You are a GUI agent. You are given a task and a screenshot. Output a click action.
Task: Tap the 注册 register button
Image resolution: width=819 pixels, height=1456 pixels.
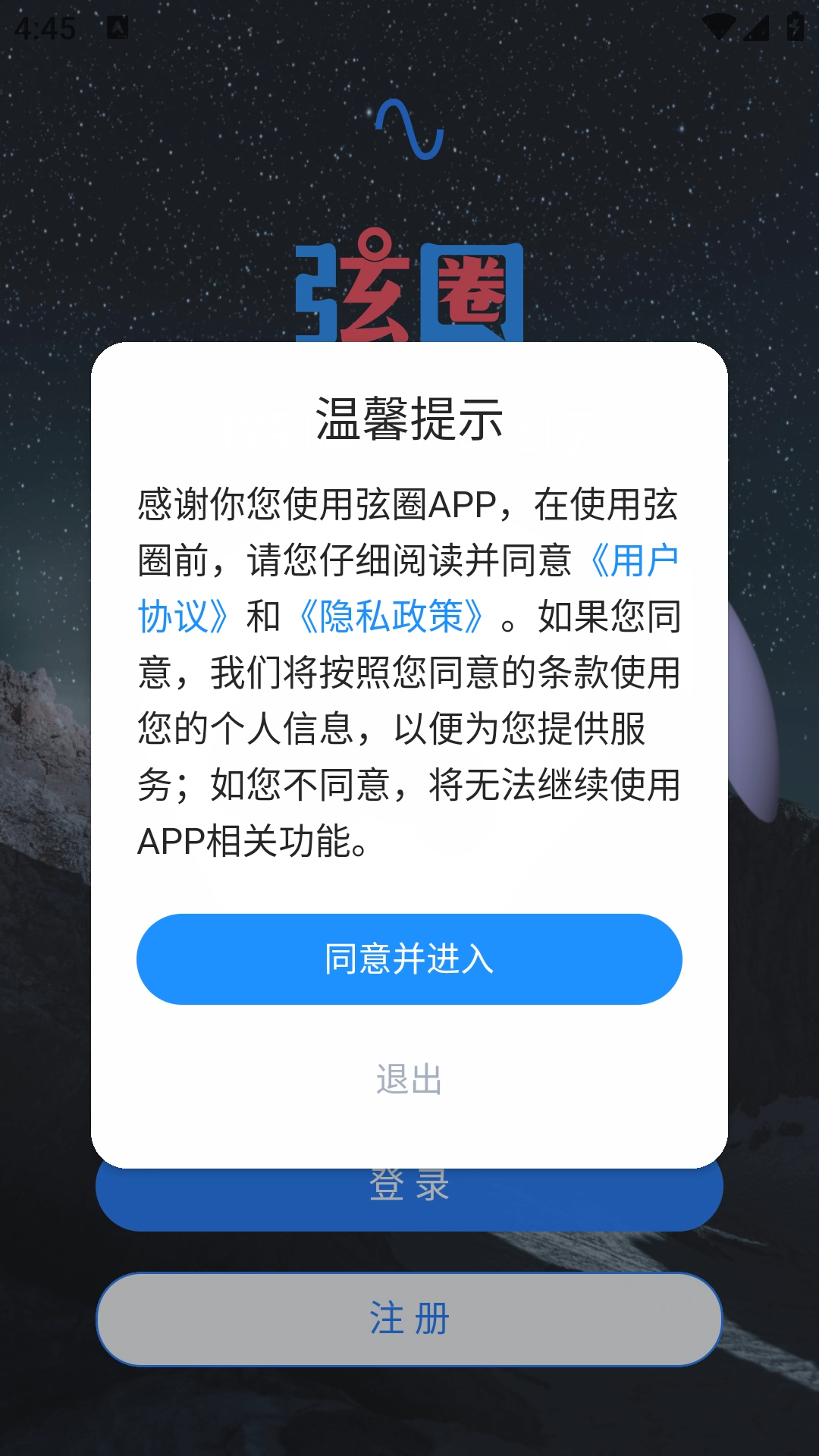(409, 1319)
